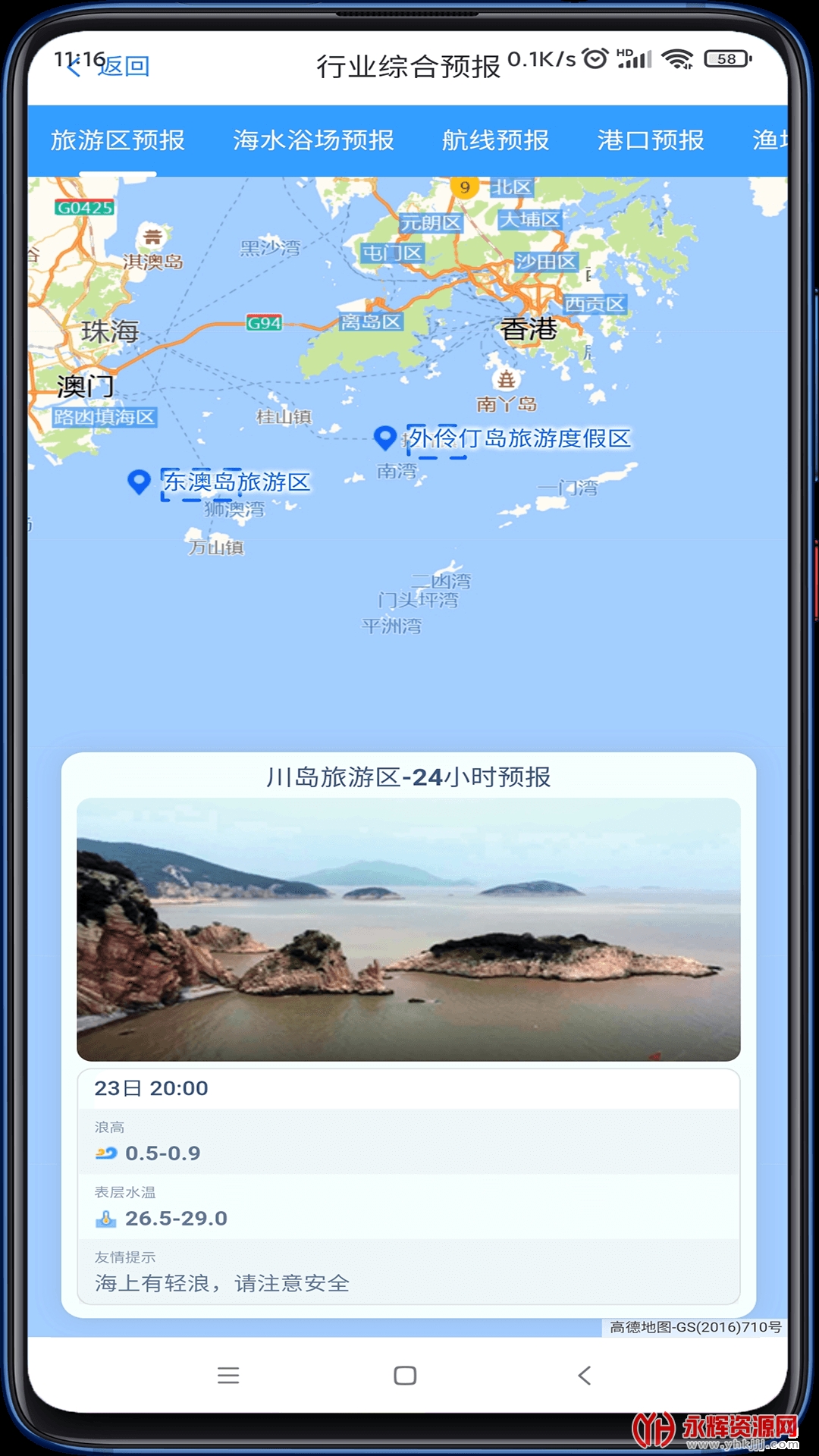Viewport: 819px width, 1456px height.
Task: Select the 港口预报 tab
Action: click(x=651, y=140)
